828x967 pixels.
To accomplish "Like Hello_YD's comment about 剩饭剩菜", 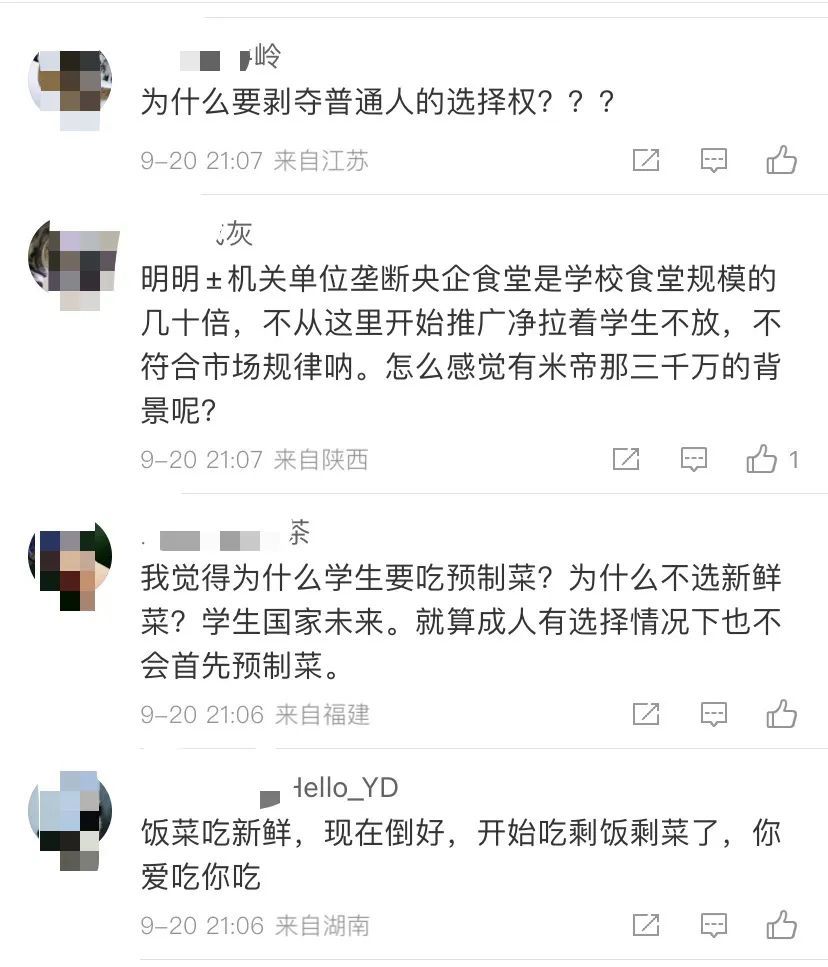I will click(x=782, y=925).
